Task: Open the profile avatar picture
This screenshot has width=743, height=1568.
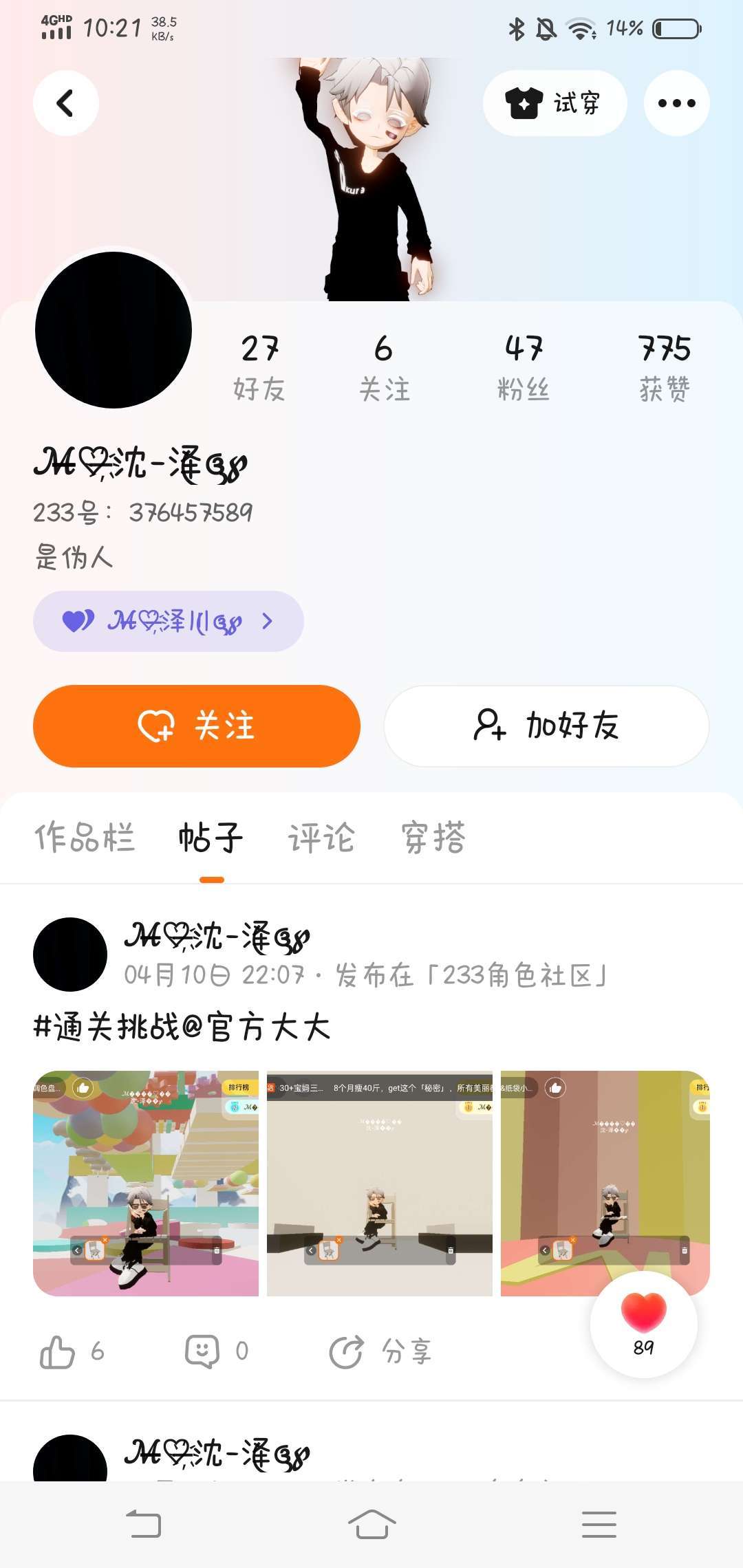Action: click(x=114, y=330)
